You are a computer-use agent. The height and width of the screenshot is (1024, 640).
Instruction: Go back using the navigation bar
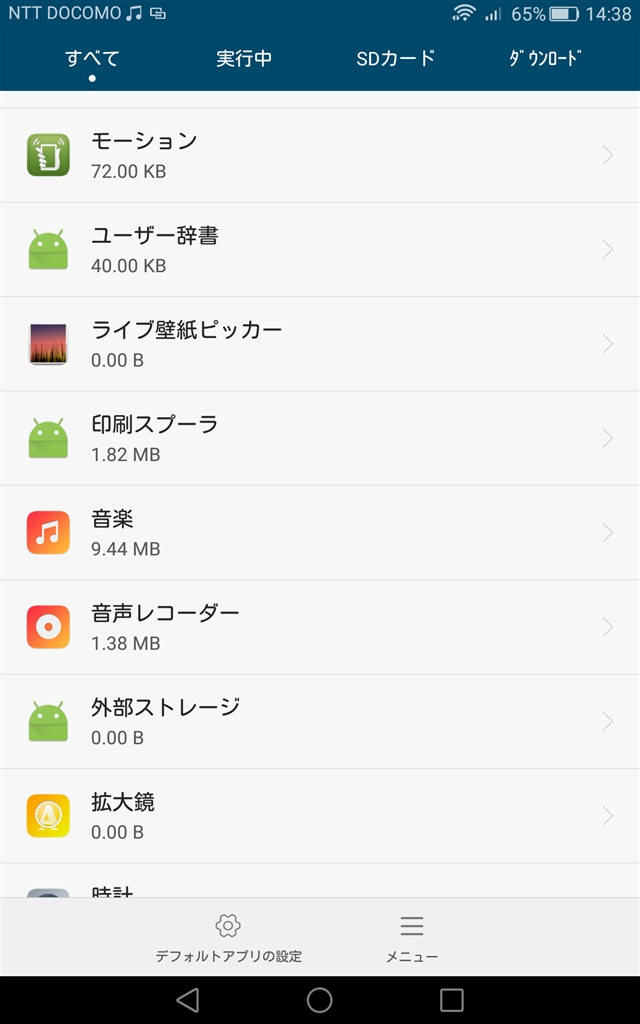pos(187,1000)
